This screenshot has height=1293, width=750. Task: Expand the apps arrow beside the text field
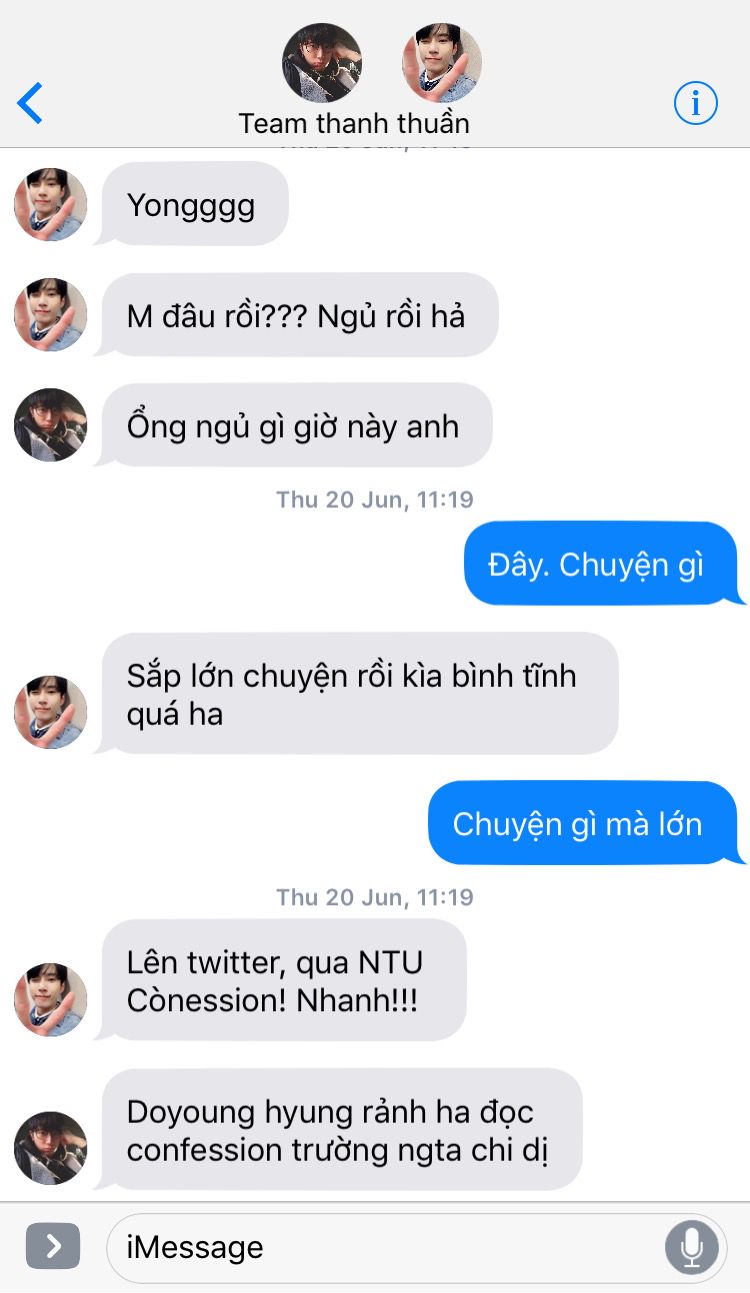(x=53, y=1246)
